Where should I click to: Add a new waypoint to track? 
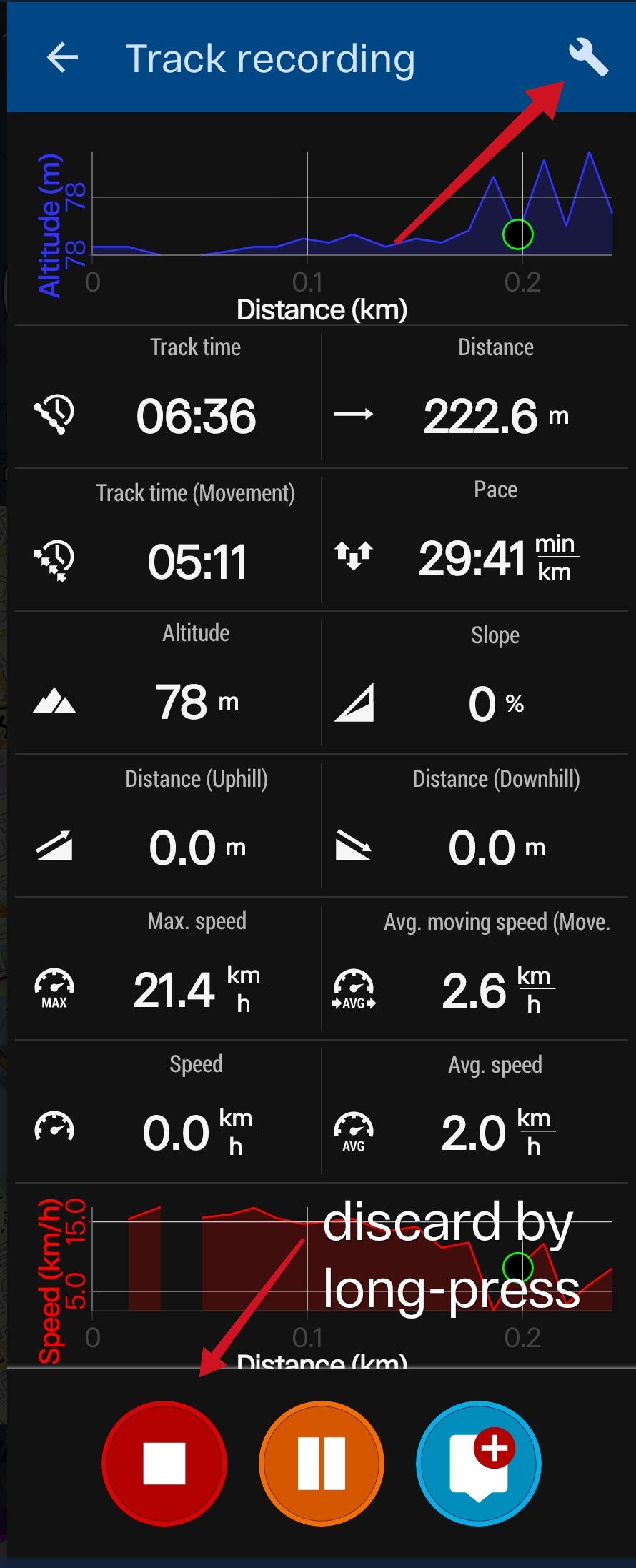tap(479, 1463)
